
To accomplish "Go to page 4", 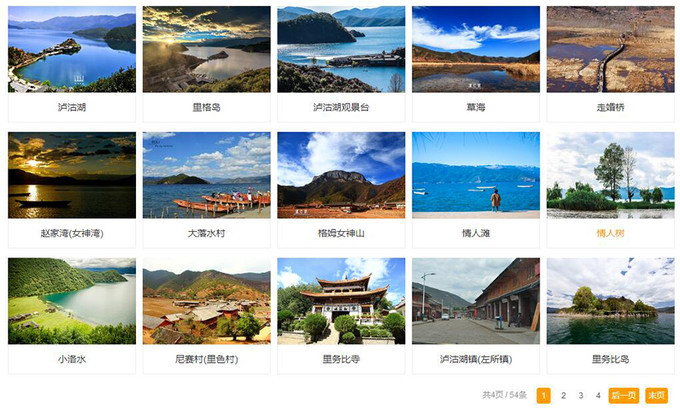I will tap(598, 395).
